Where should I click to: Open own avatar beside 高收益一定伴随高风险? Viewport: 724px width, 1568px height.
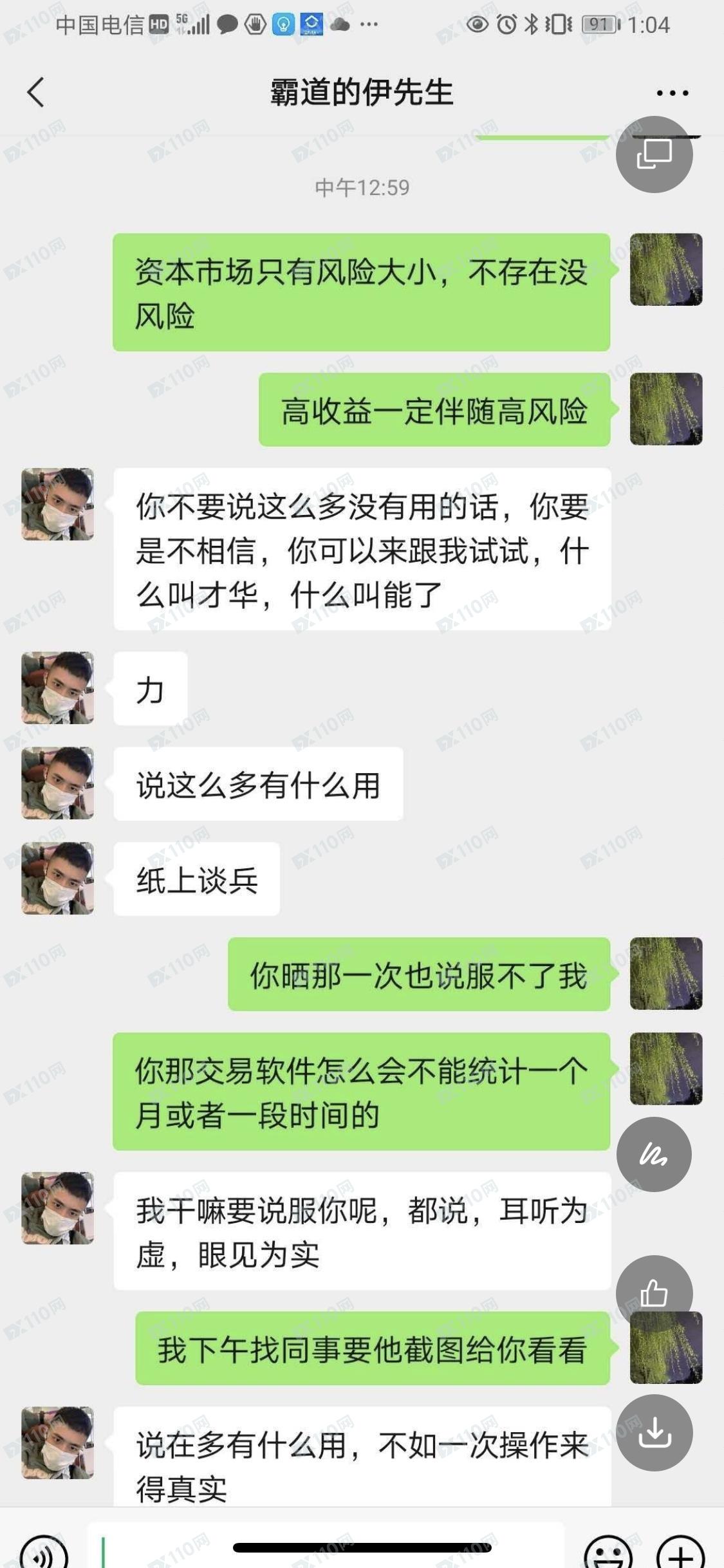tap(665, 409)
